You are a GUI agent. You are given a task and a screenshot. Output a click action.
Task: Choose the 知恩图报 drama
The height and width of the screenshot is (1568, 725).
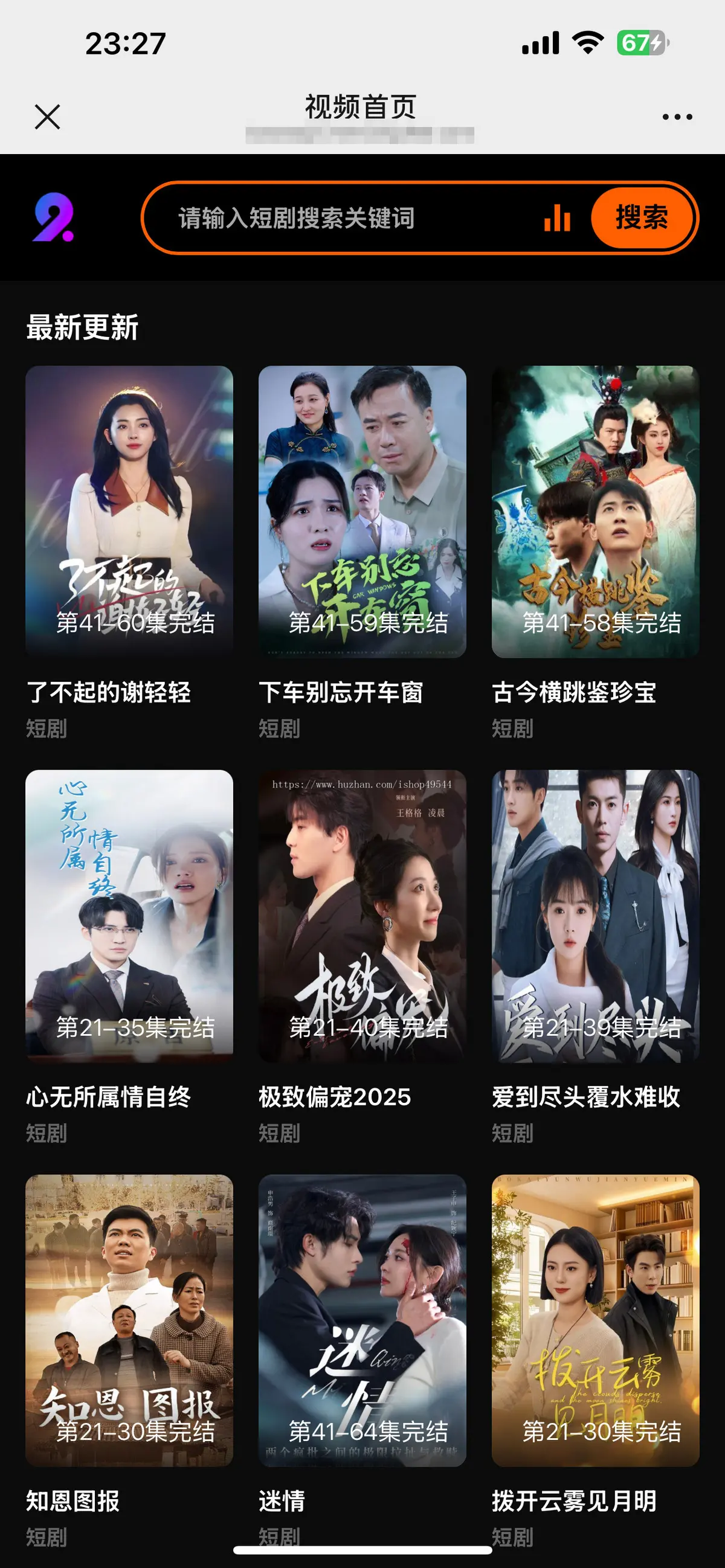129,1320
